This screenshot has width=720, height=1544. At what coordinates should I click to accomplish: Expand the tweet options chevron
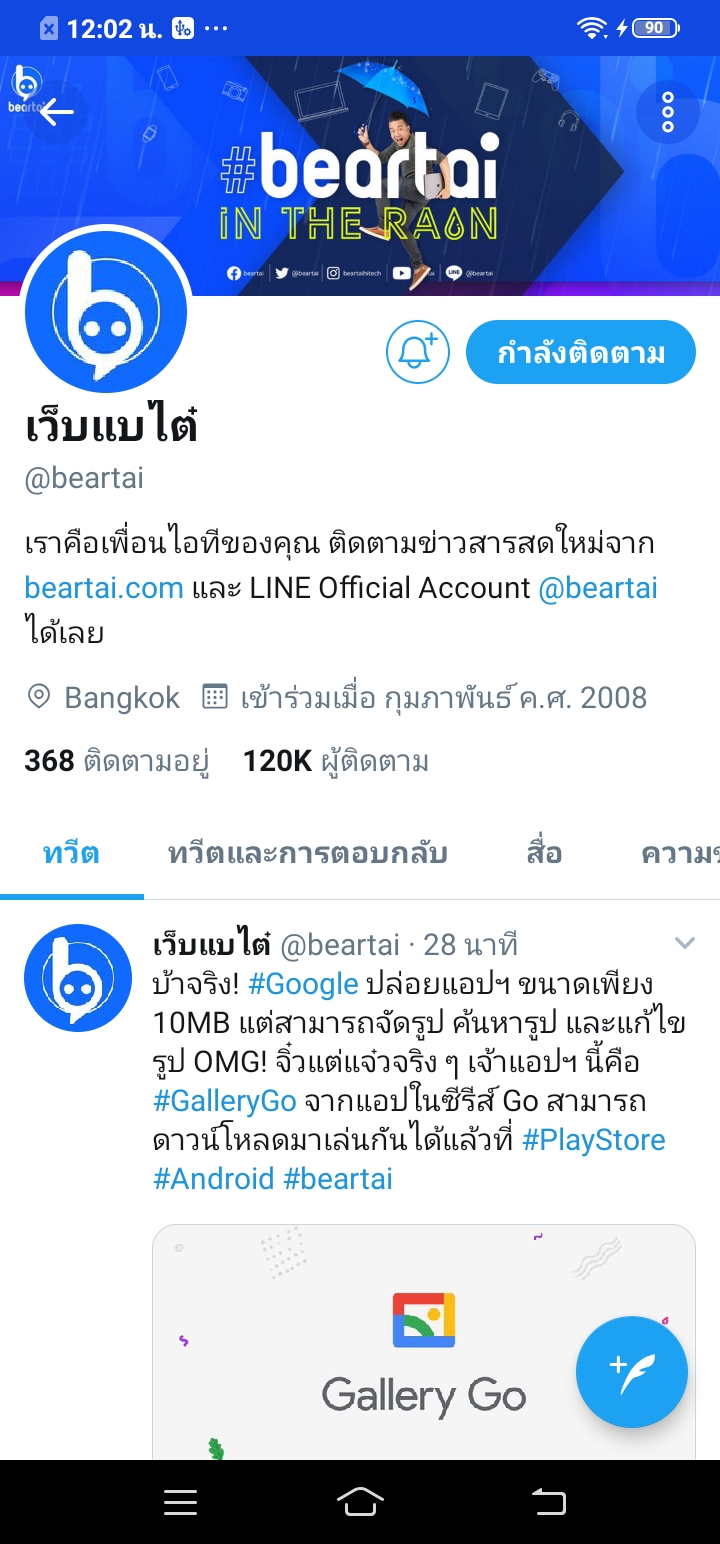685,943
